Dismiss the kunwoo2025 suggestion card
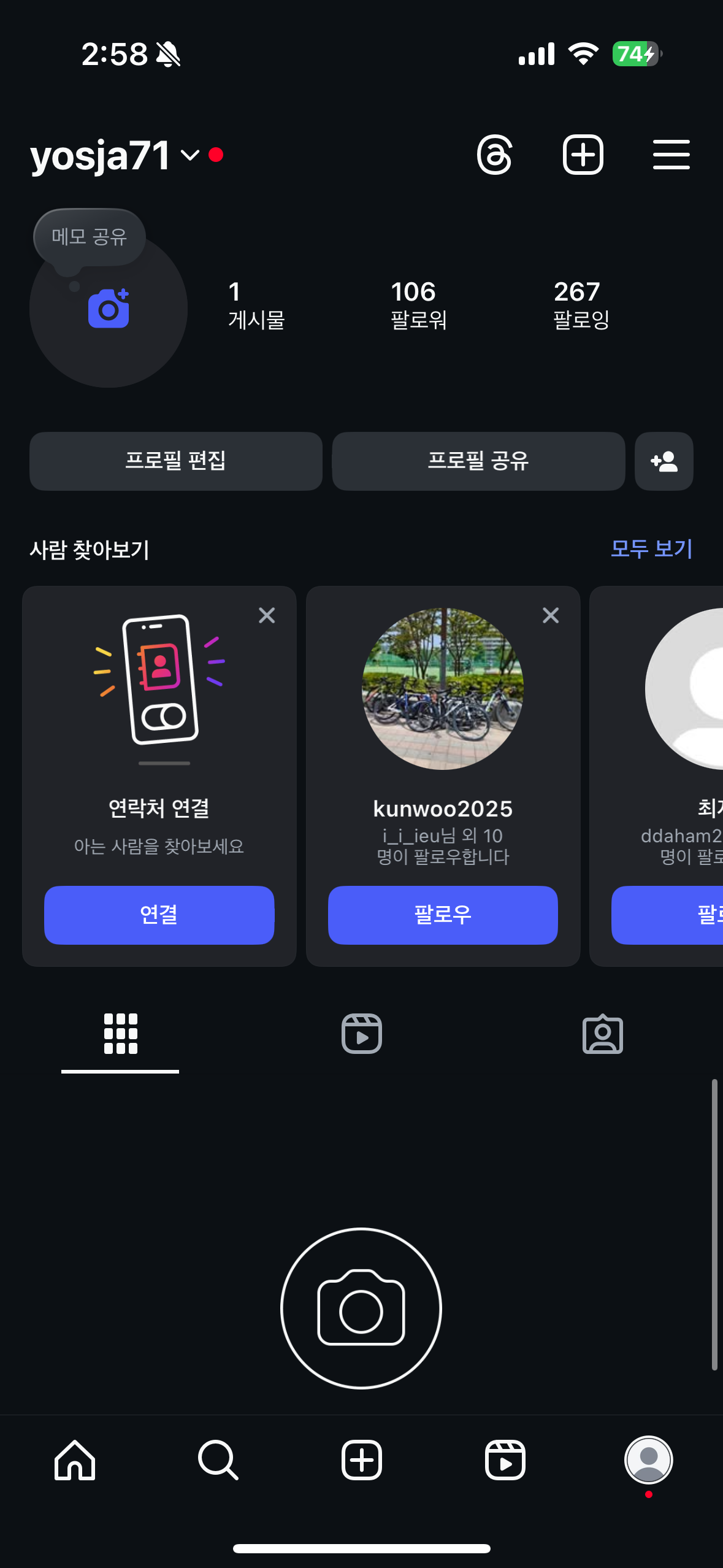The height and width of the screenshot is (1568, 723). coord(551,615)
